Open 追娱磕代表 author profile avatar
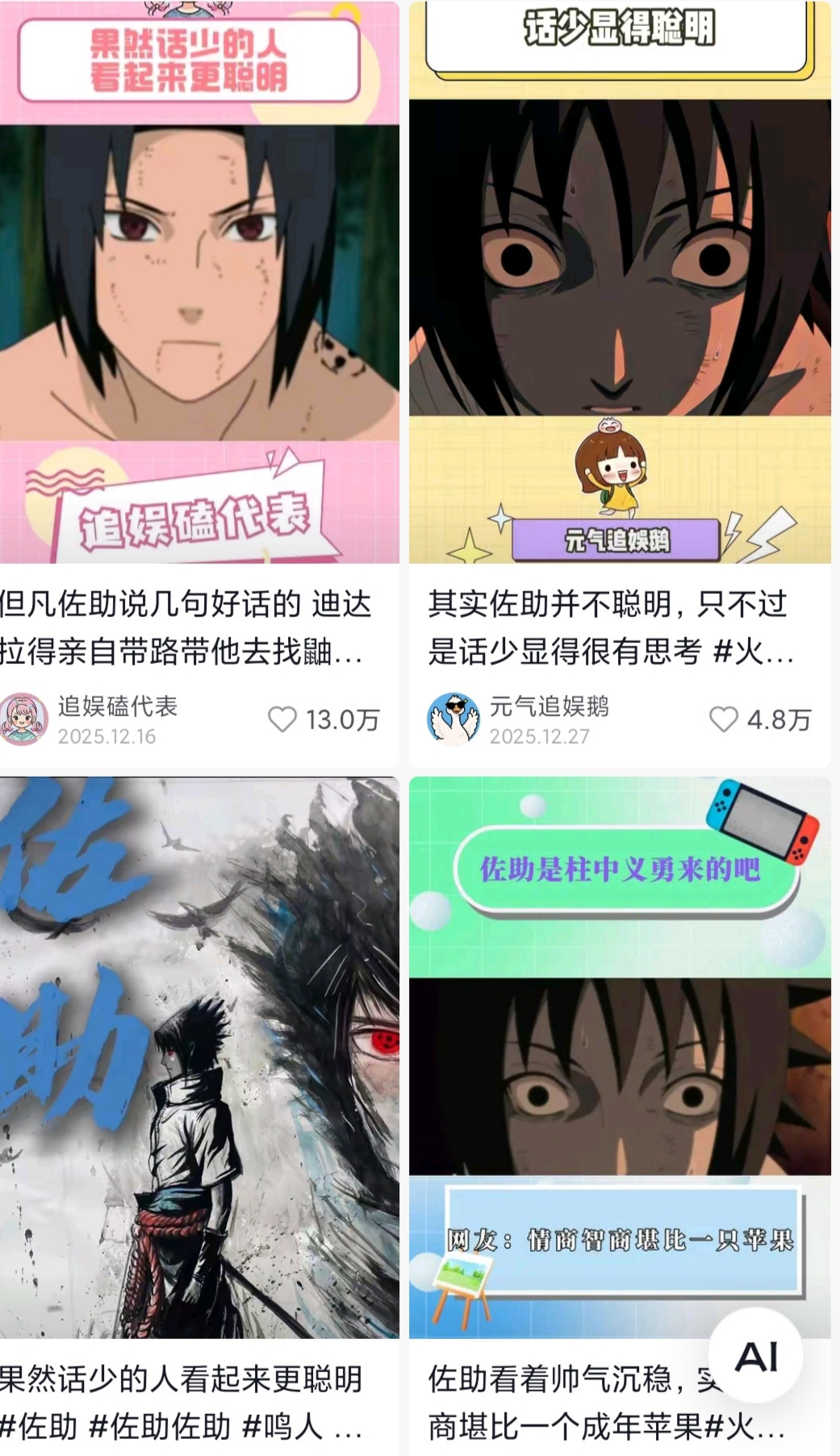The width and height of the screenshot is (840, 1456). (23, 719)
